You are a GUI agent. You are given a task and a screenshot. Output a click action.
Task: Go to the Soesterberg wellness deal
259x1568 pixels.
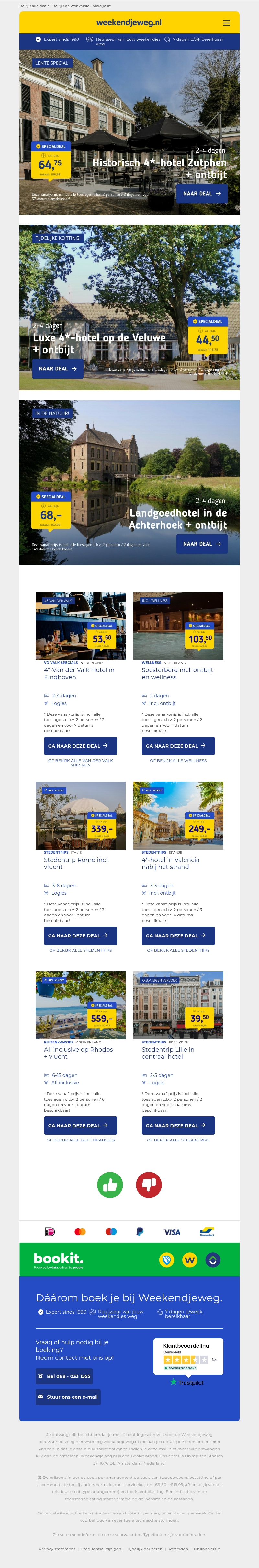pos(178,746)
